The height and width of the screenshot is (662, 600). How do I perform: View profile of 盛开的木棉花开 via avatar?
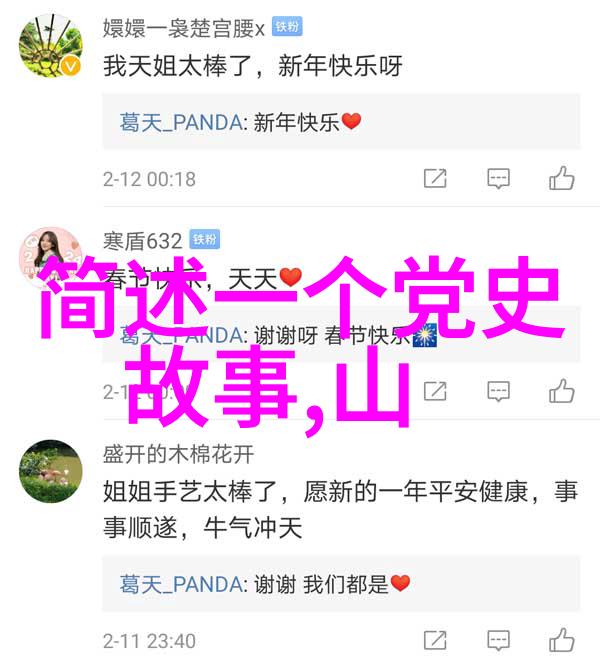50,471
